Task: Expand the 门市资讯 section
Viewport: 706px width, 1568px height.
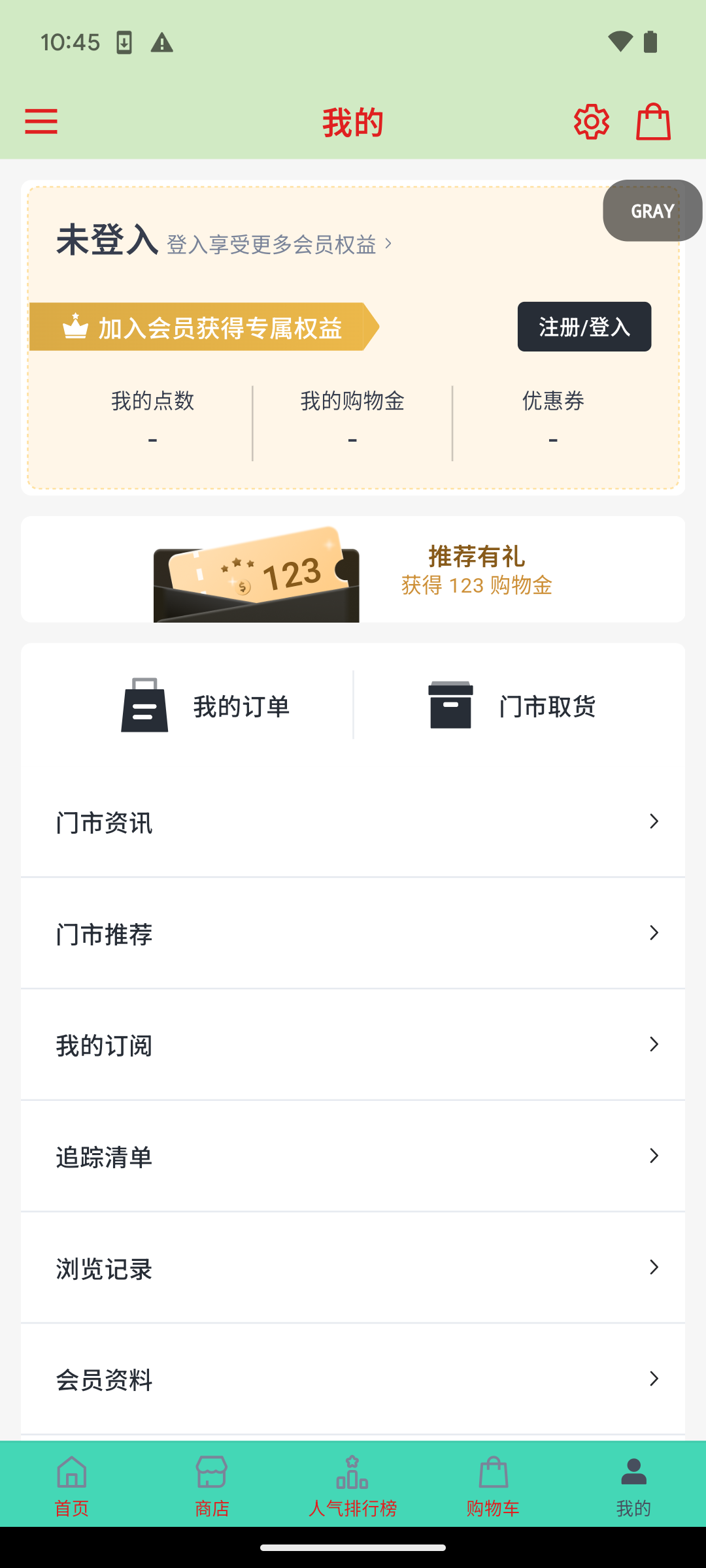Action: click(353, 822)
